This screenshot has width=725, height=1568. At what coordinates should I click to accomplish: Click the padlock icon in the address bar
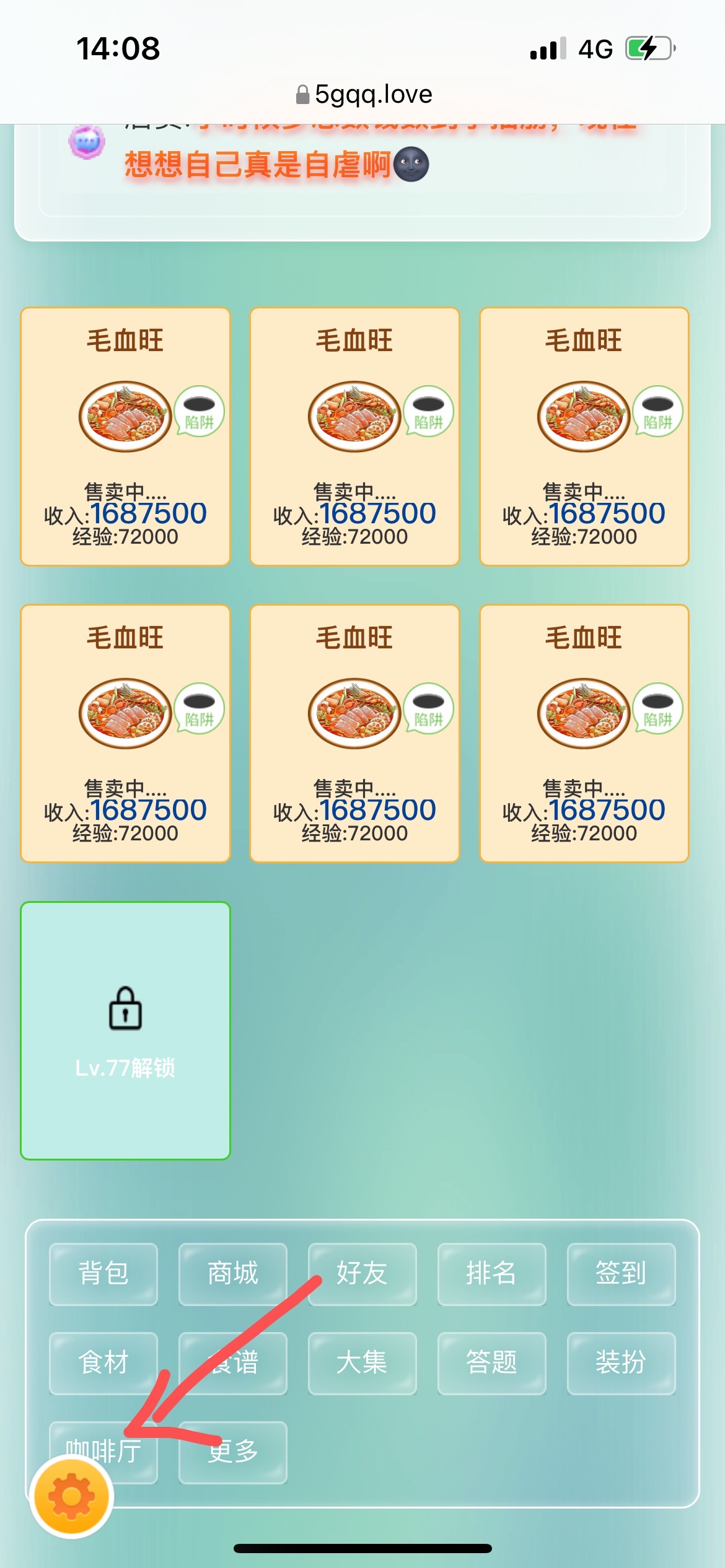[x=302, y=94]
